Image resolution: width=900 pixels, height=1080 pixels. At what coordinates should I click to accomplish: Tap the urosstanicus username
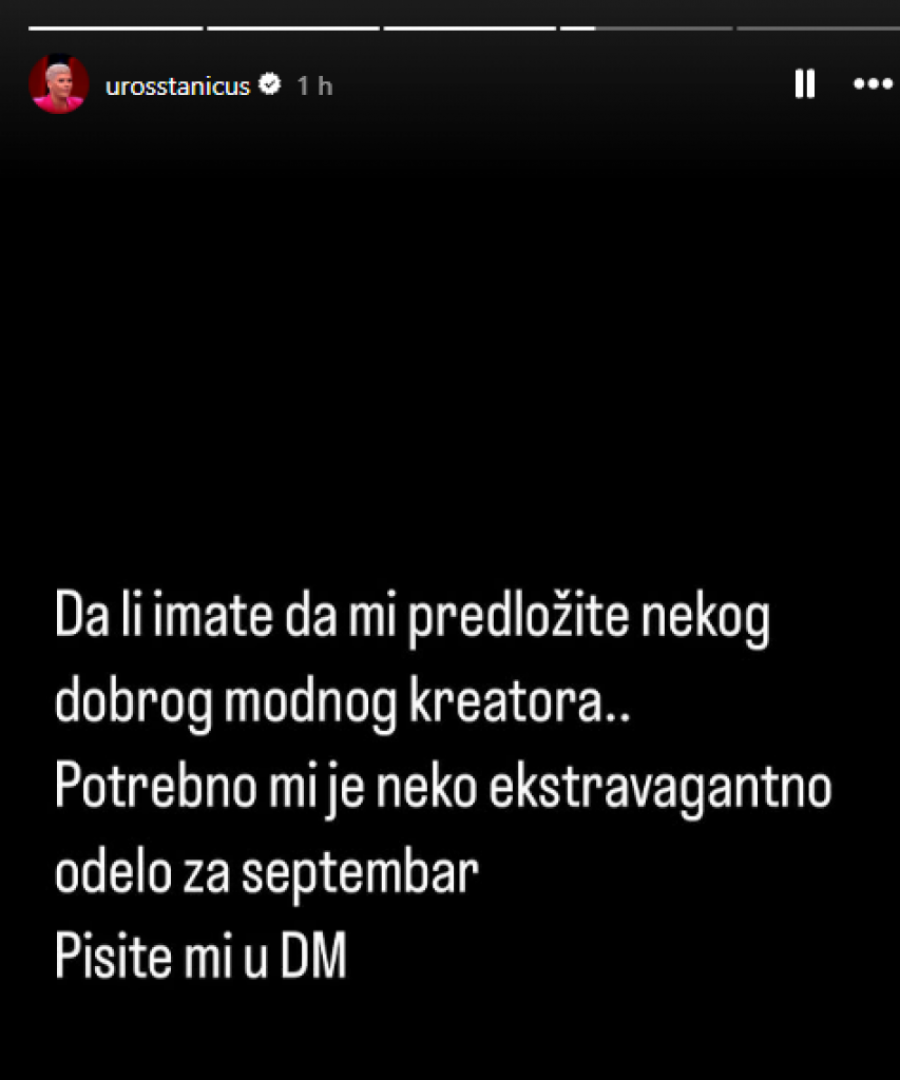[x=177, y=86]
